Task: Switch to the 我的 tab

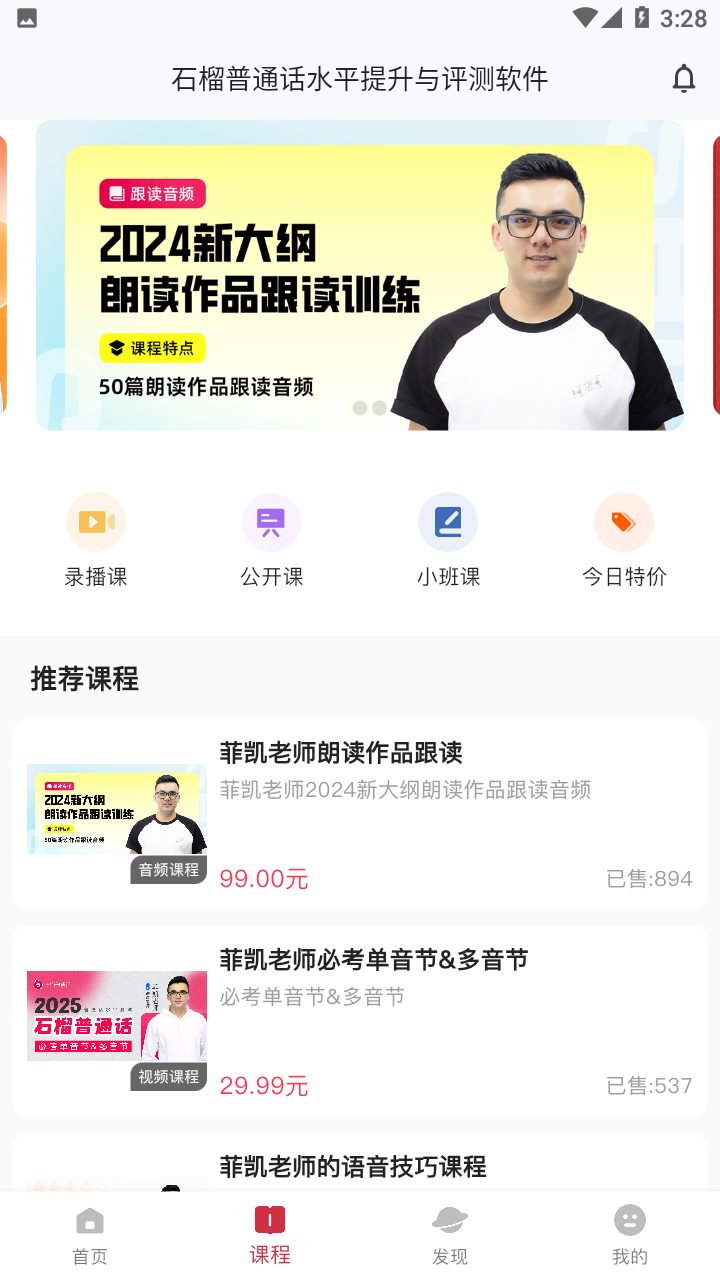Action: [630, 1236]
